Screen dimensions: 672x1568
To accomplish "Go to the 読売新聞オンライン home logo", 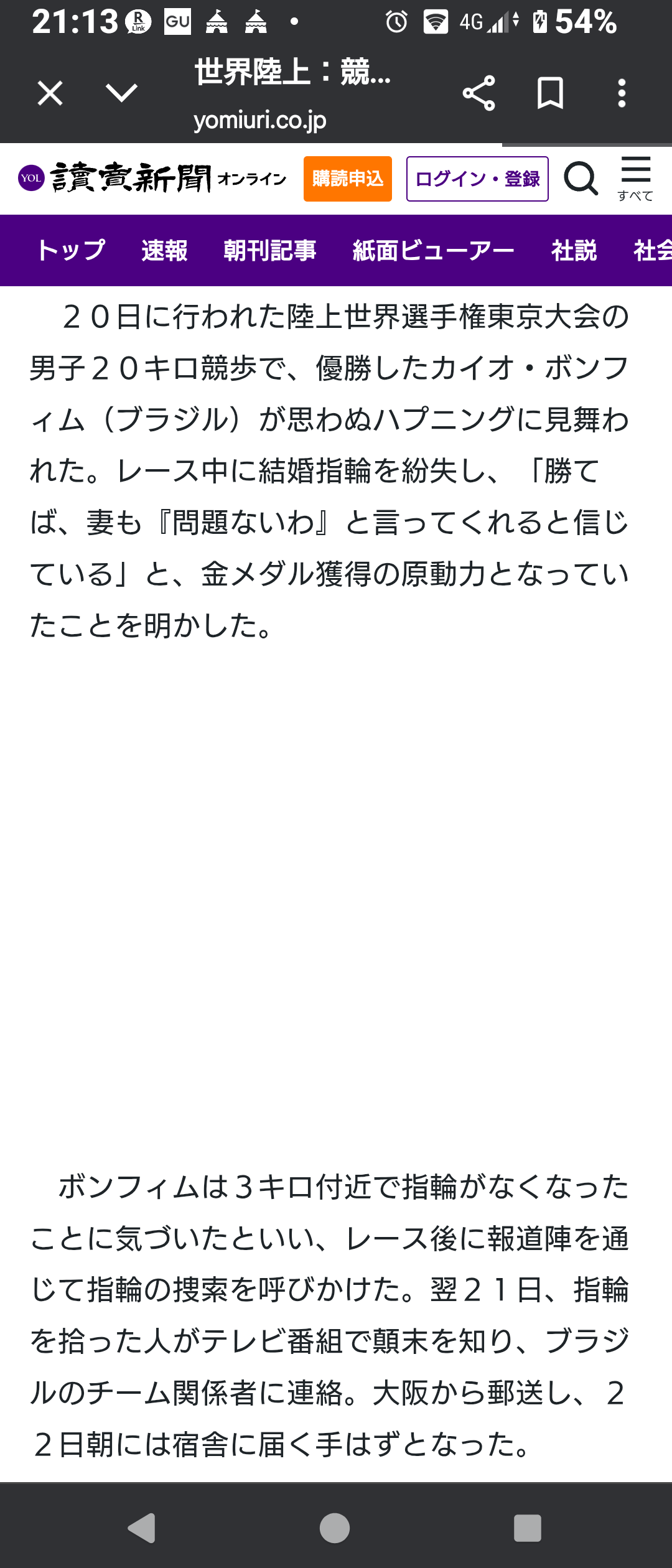I will [x=152, y=179].
